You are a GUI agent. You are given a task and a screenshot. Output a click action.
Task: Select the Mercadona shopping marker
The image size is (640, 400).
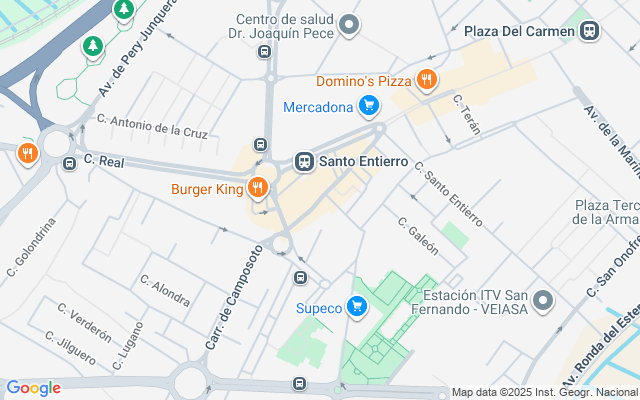click(369, 106)
